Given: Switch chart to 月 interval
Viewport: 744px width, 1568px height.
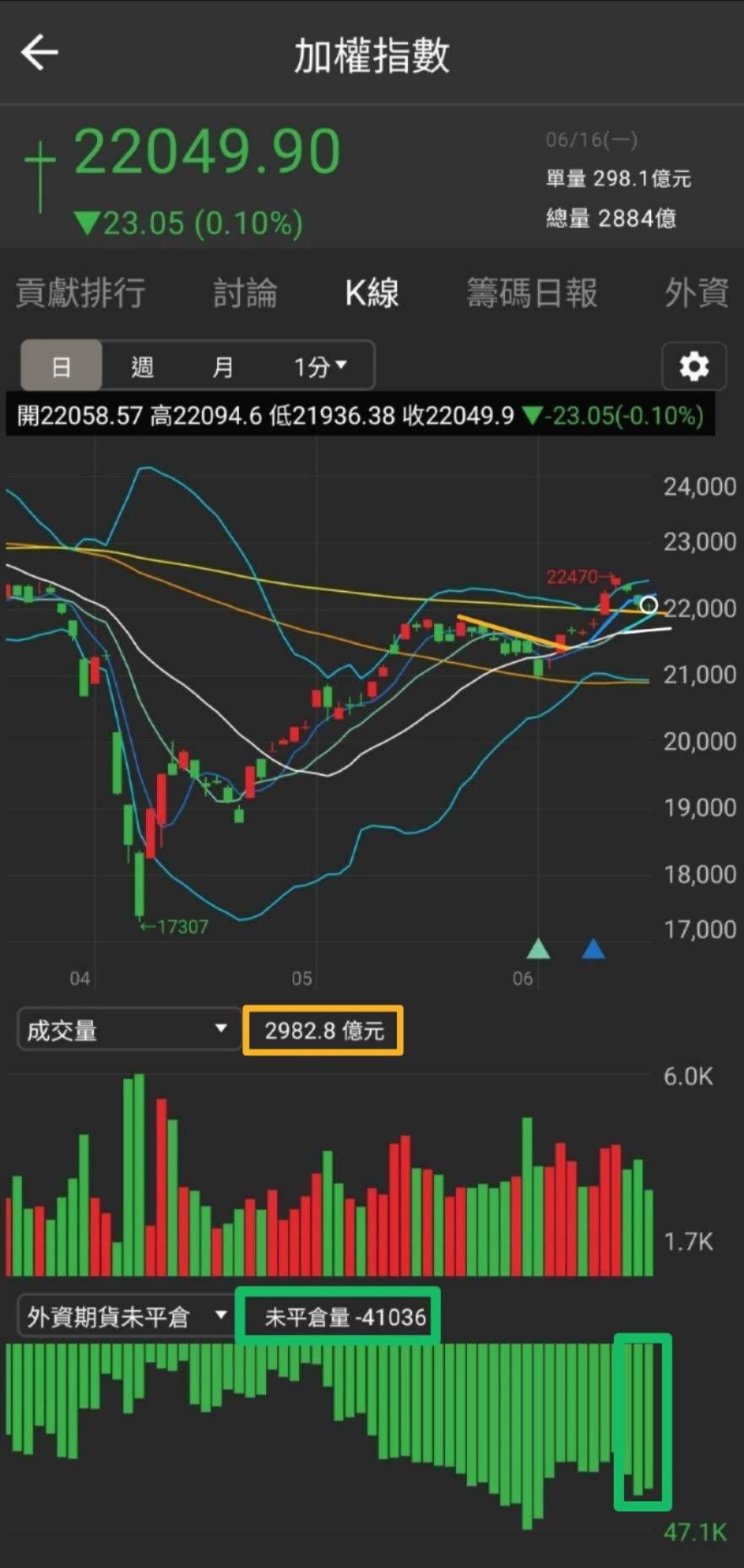Looking at the screenshot, I should coord(222,366).
